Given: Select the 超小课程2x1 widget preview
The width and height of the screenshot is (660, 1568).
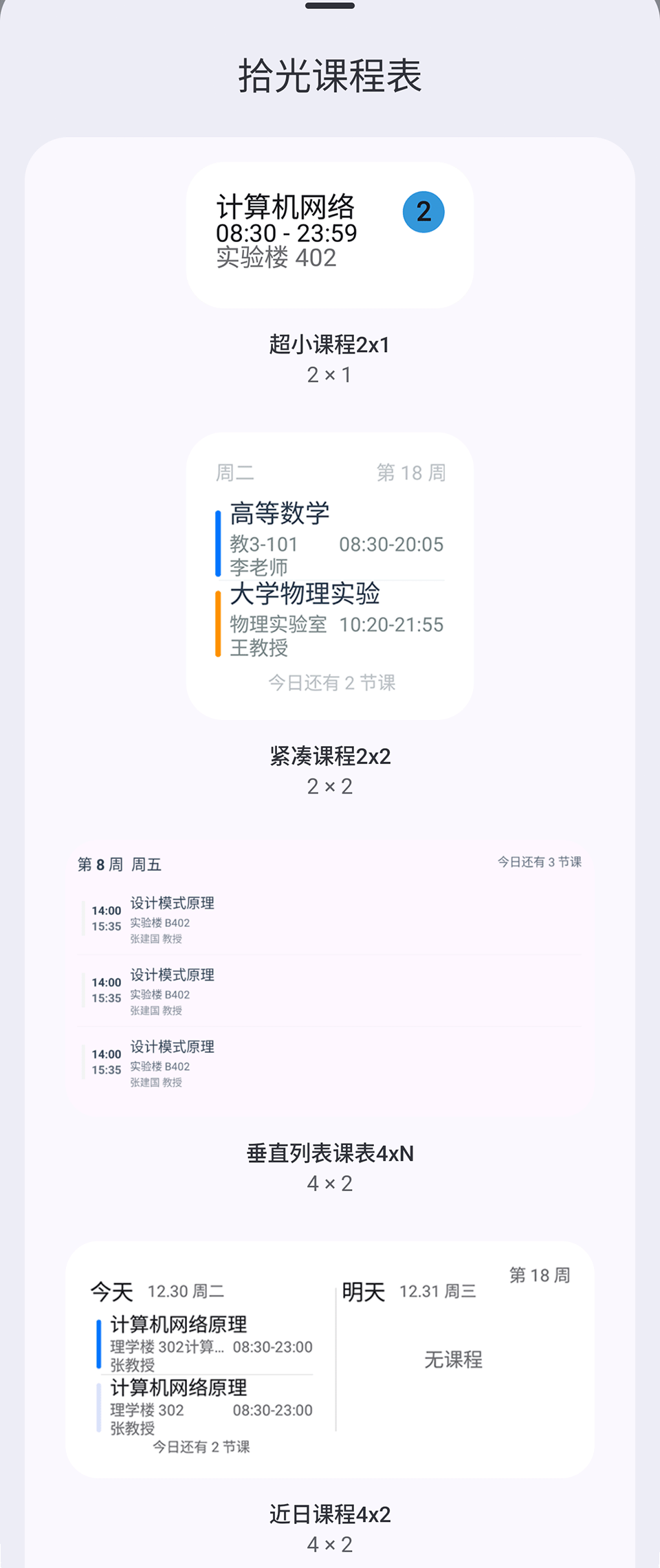Looking at the screenshot, I should click(330, 235).
